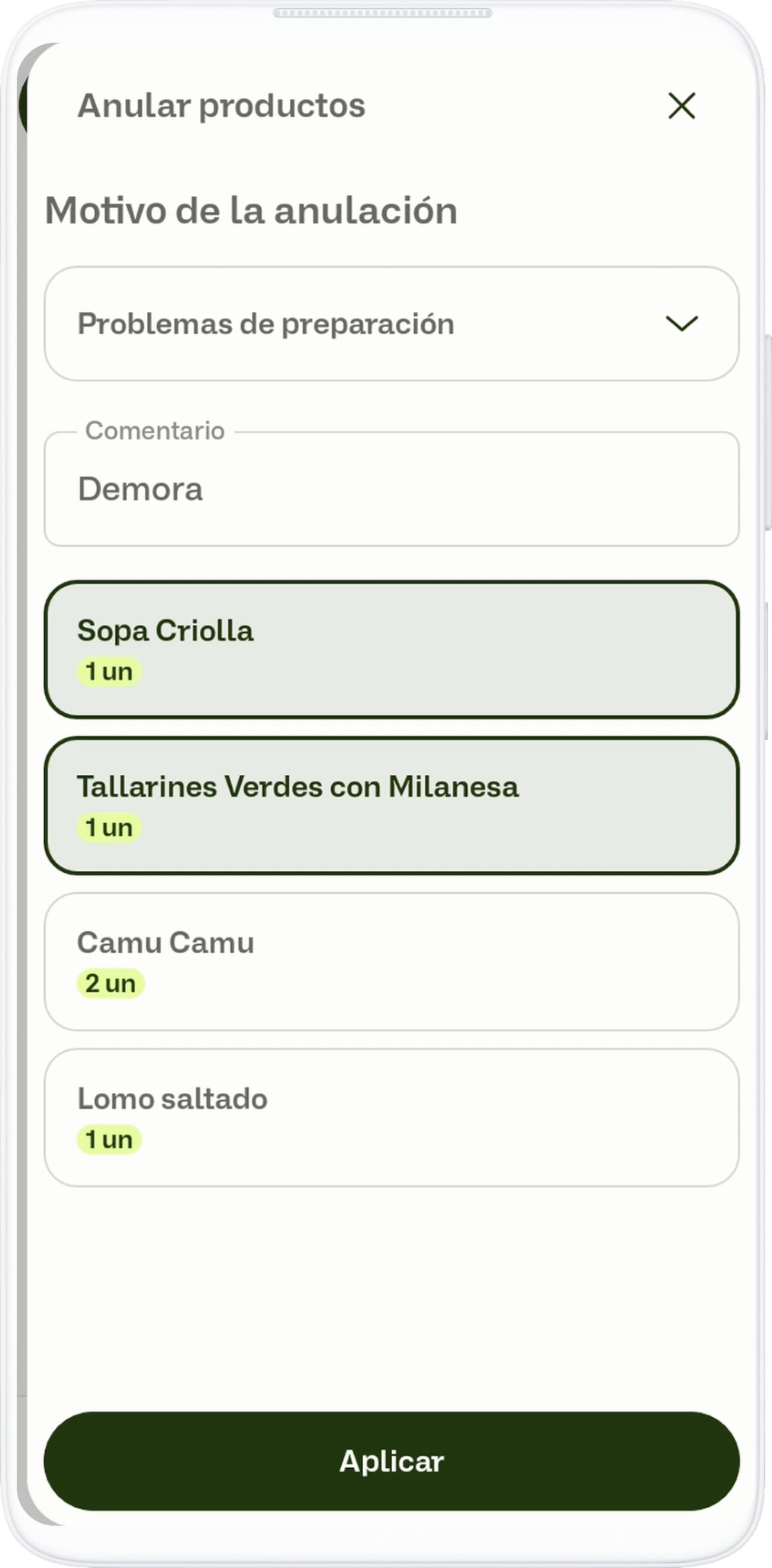772x1568 pixels.
Task: Edit the Comentario text field
Action: pos(391,490)
